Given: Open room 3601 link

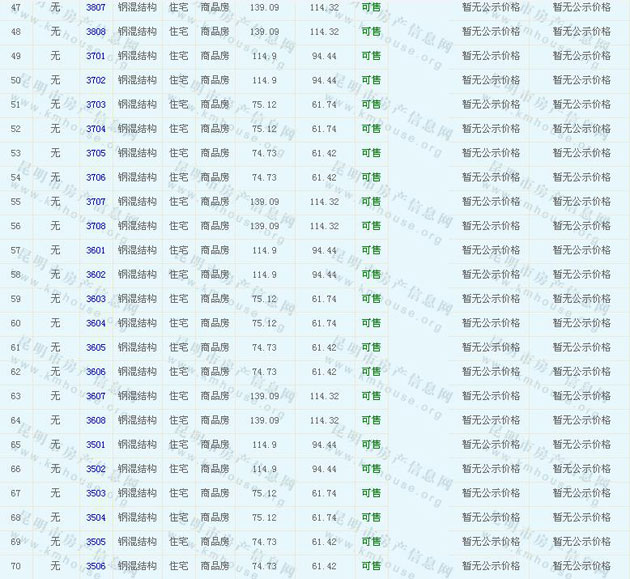Looking at the screenshot, I should (96, 250).
